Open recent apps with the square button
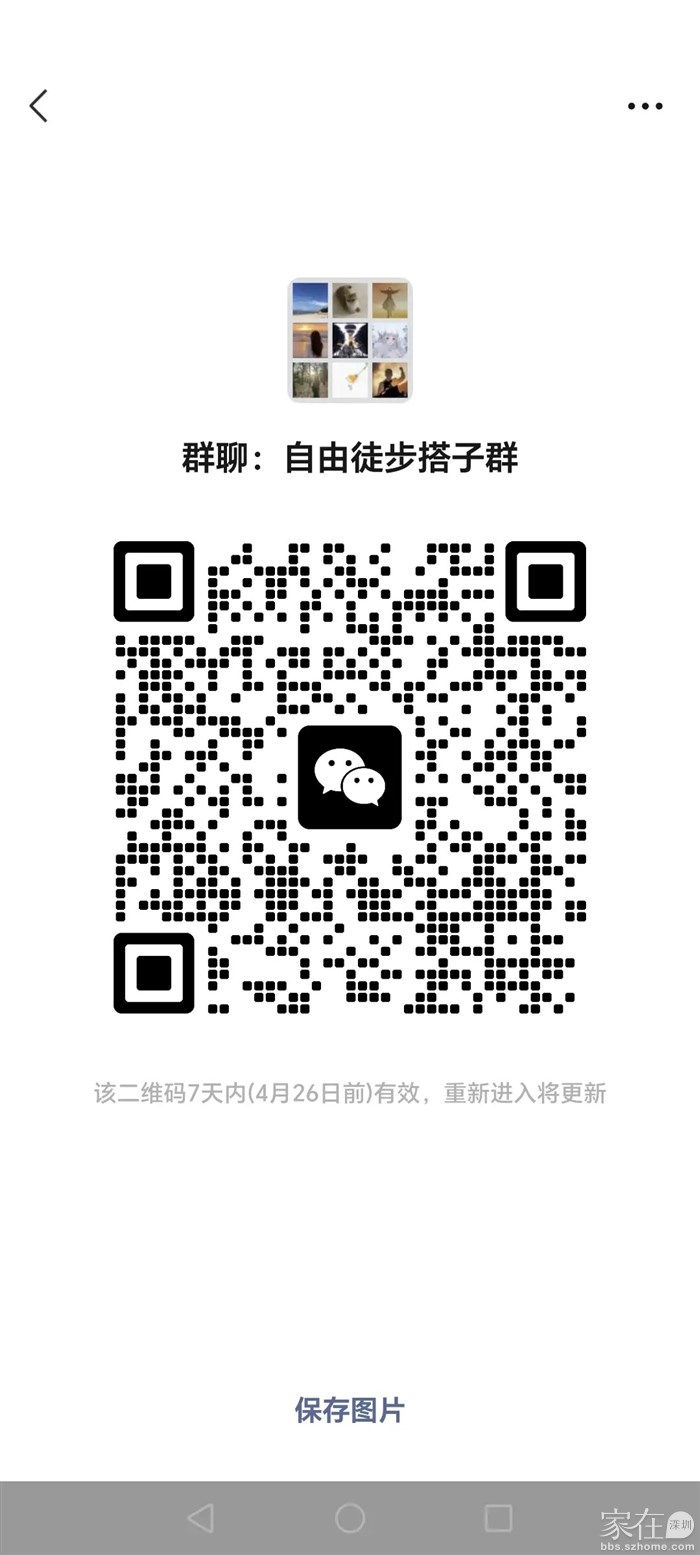The height and width of the screenshot is (1555, 700). coord(498,1517)
